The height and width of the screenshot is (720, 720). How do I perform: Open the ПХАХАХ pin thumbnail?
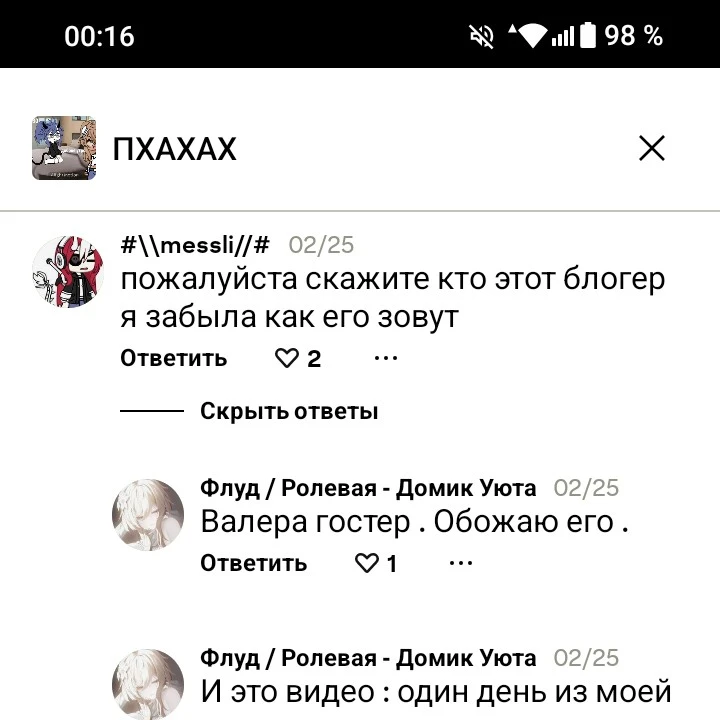64,148
